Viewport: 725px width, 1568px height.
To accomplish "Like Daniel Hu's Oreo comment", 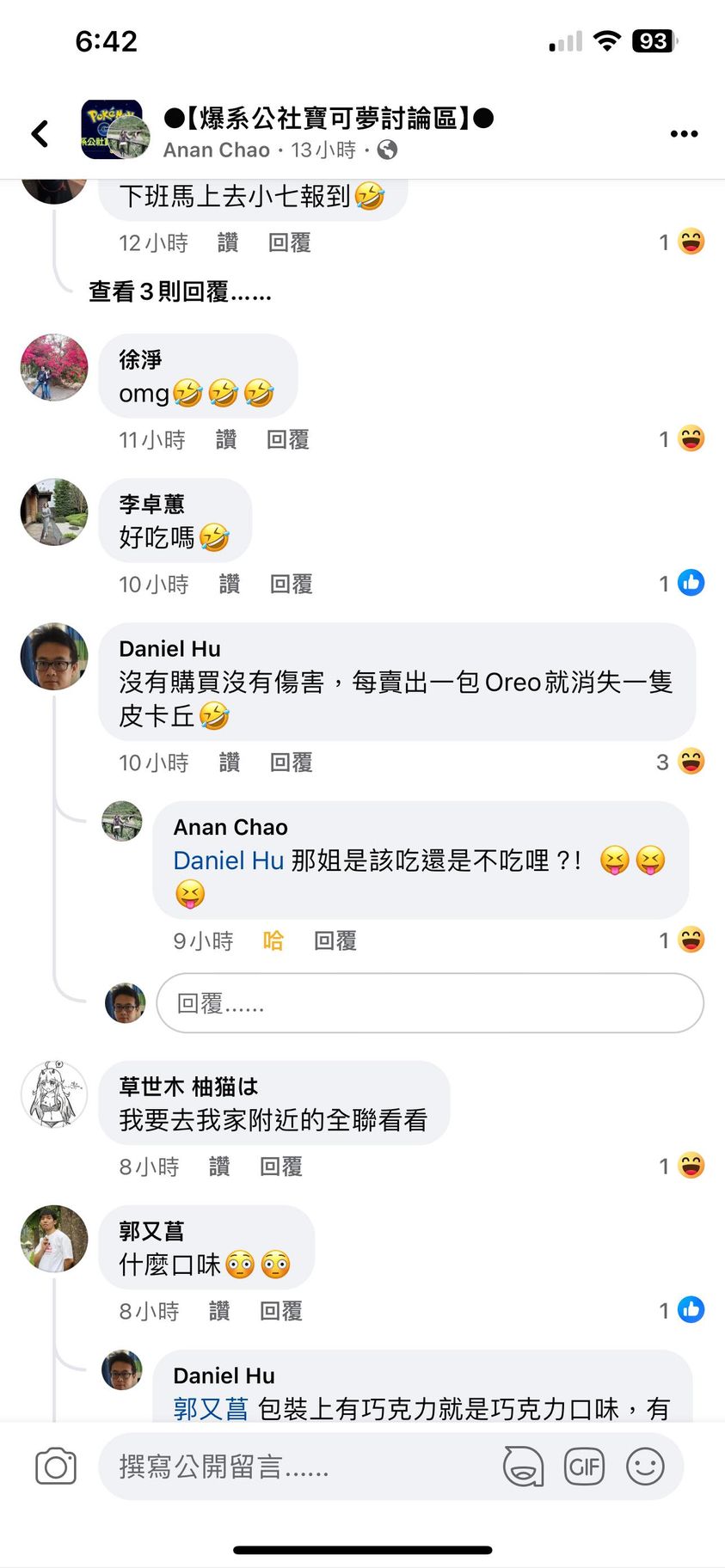I will click(x=229, y=763).
